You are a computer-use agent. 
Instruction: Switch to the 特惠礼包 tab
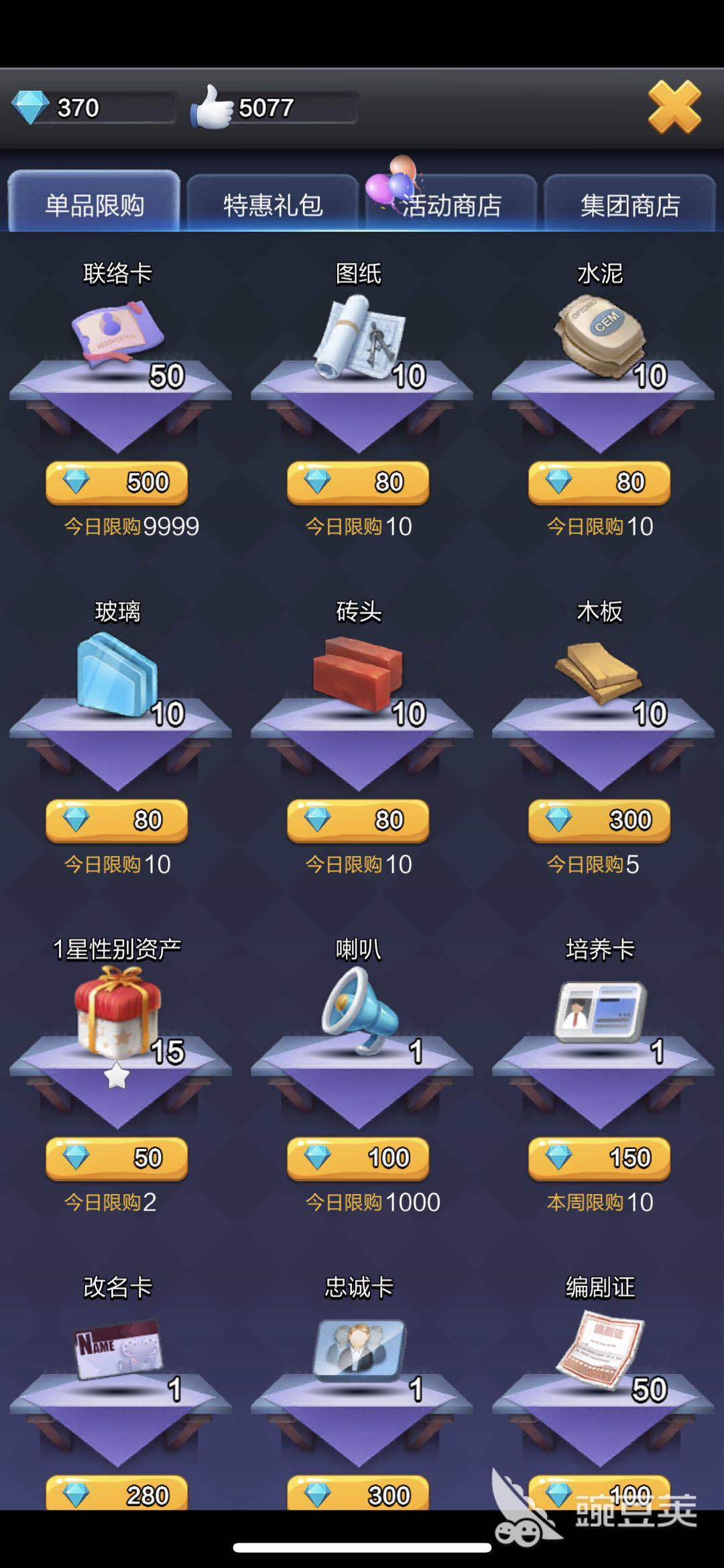click(x=272, y=204)
